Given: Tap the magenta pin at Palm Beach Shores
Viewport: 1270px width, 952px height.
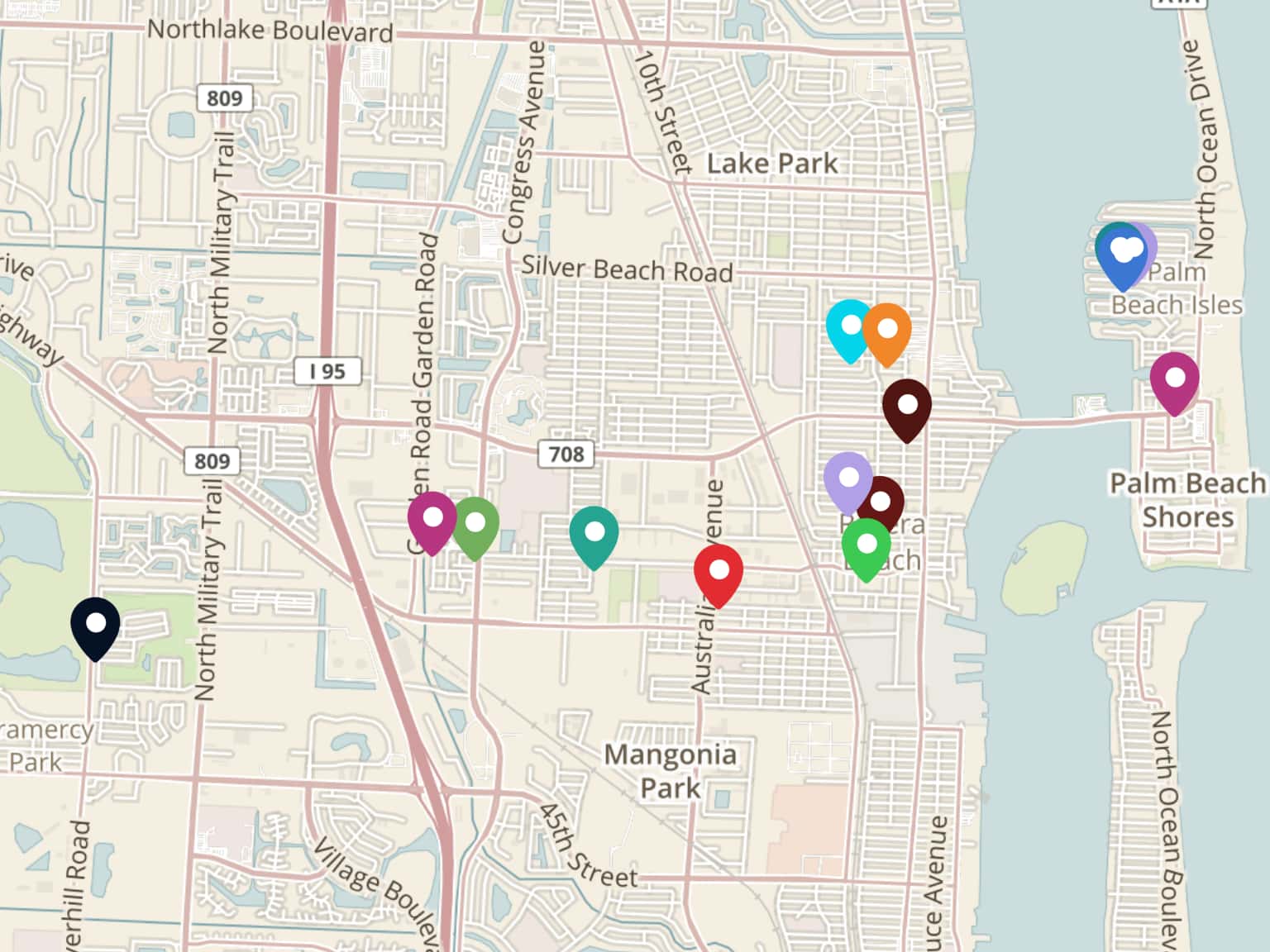Looking at the screenshot, I should [x=1174, y=383].
